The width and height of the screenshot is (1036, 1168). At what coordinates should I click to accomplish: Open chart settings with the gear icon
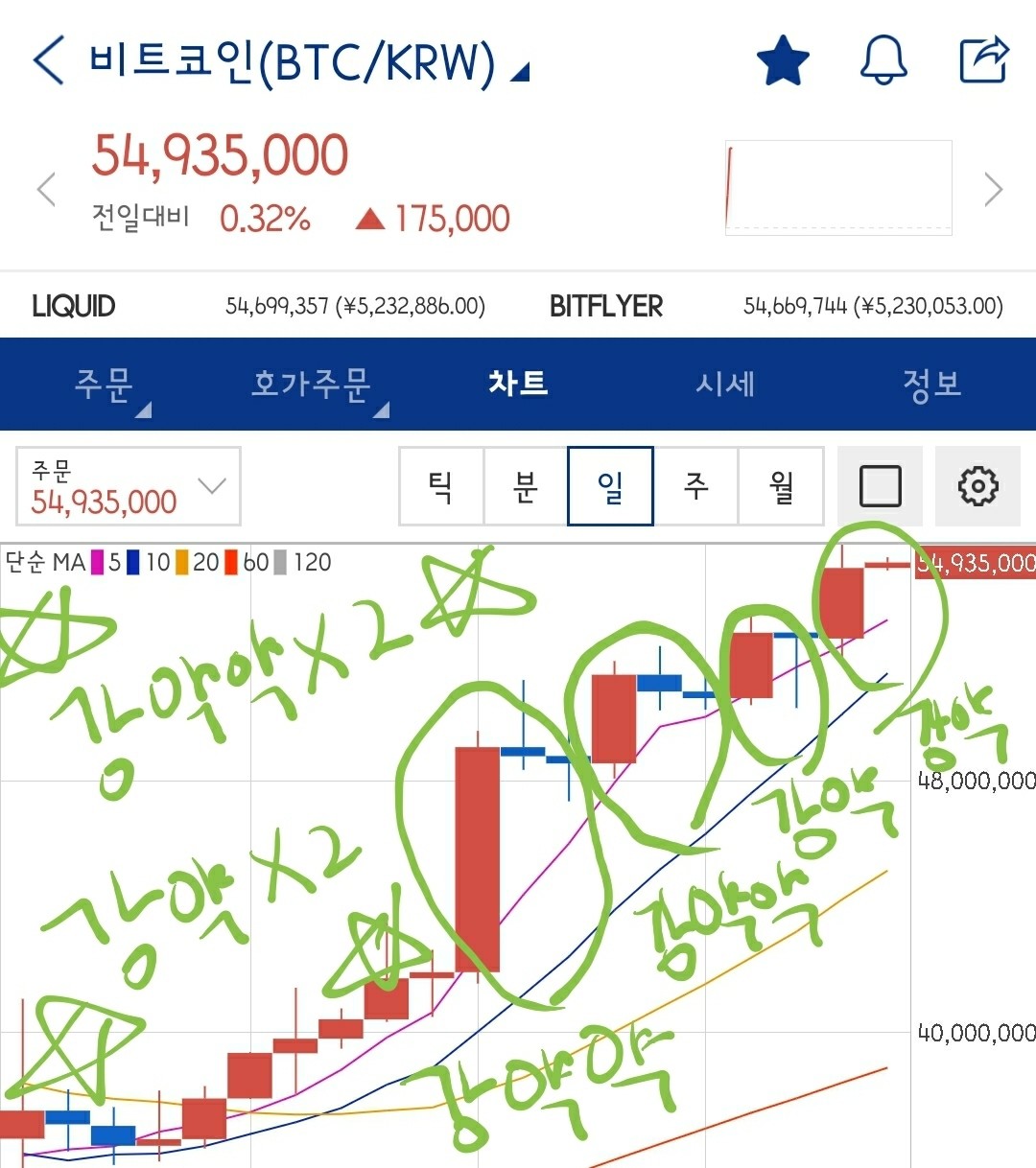[x=977, y=486]
